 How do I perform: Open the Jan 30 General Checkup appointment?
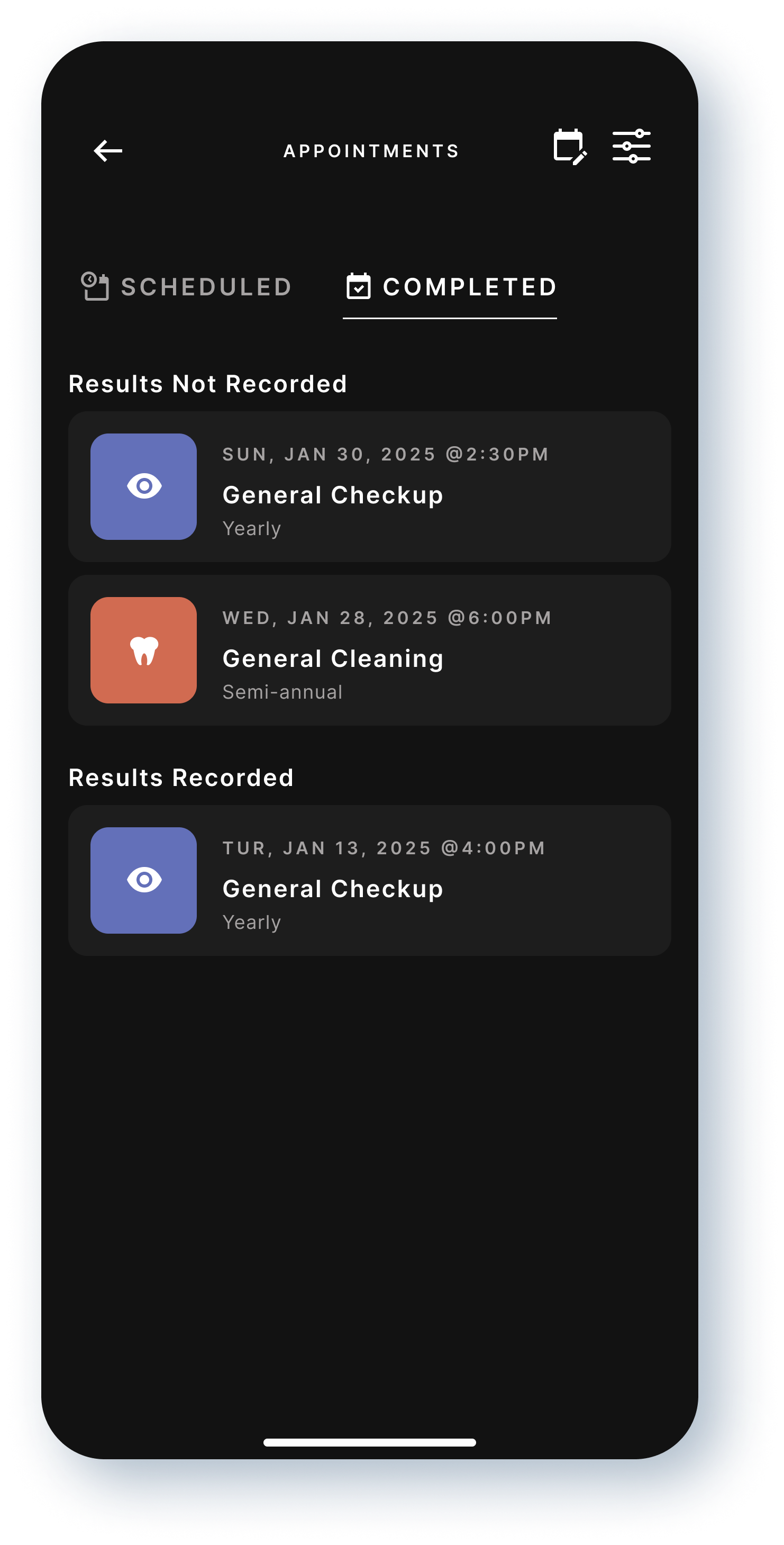point(369,486)
